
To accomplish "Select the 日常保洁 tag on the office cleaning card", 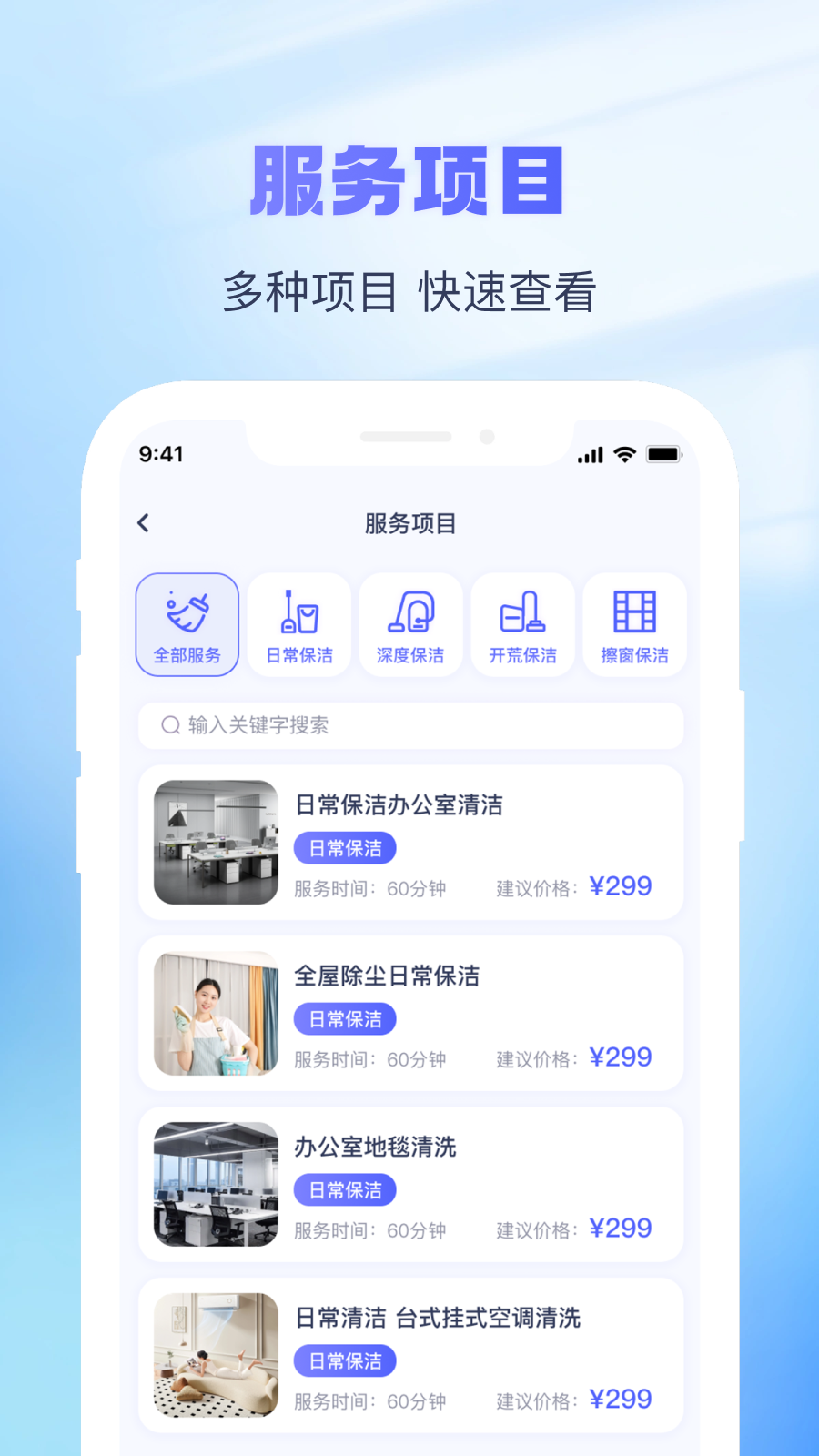I will coord(345,848).
